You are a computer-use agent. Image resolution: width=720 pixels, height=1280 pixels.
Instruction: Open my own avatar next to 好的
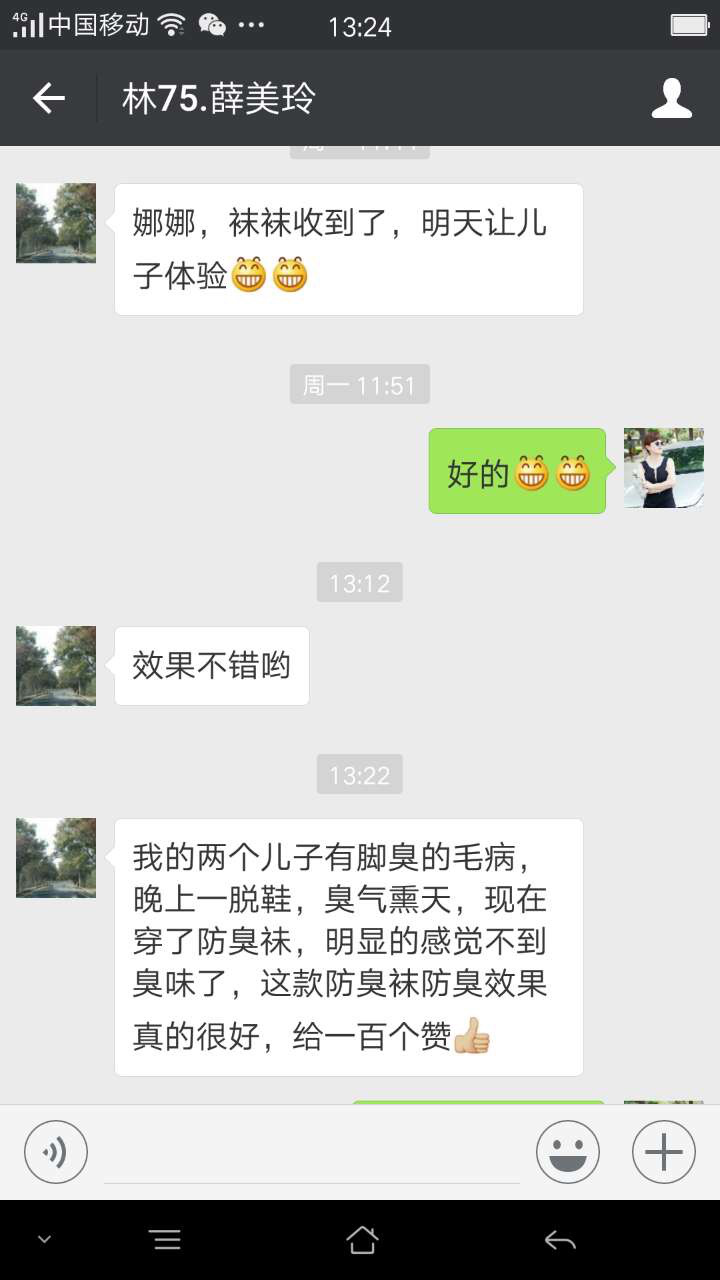pos(664,468)
